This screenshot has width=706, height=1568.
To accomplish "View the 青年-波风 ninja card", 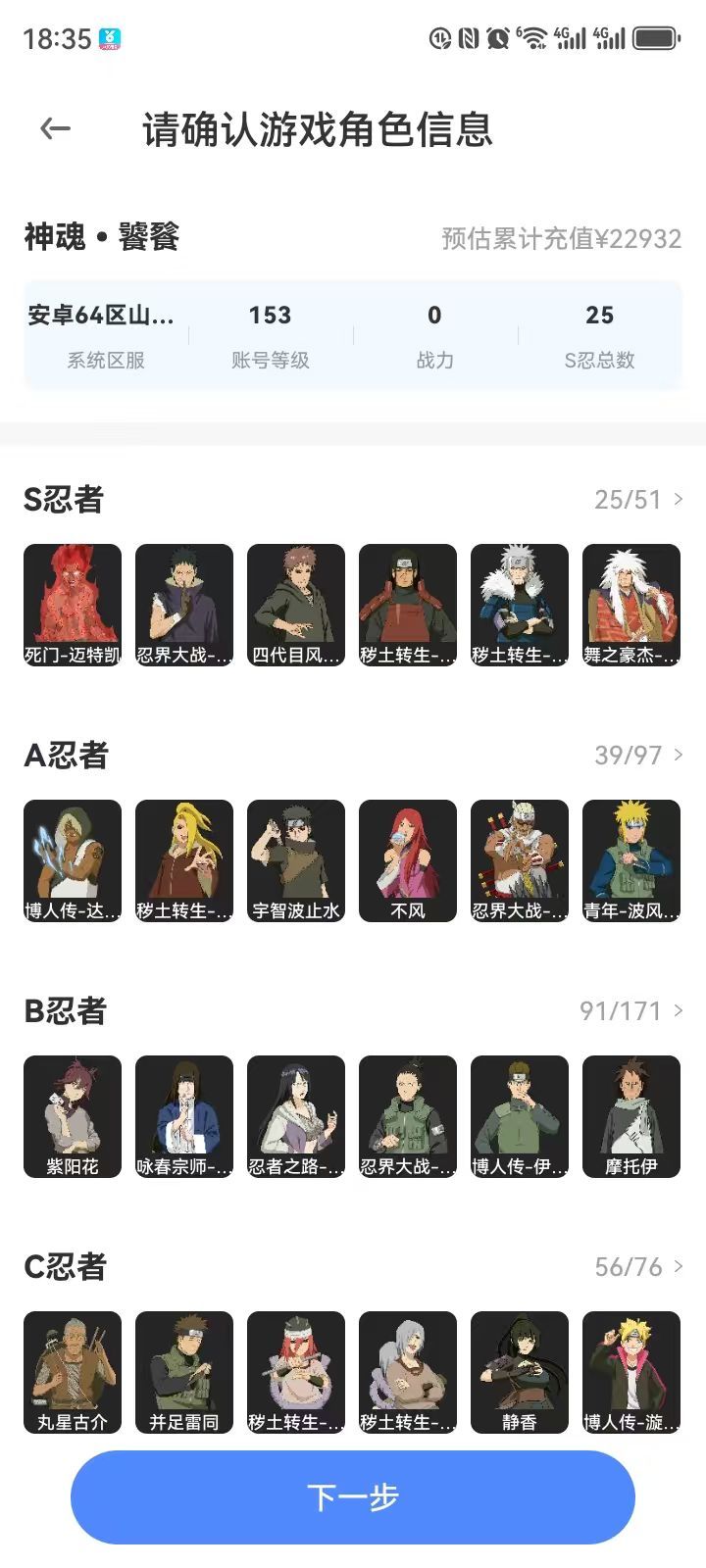I will [631, 861].
